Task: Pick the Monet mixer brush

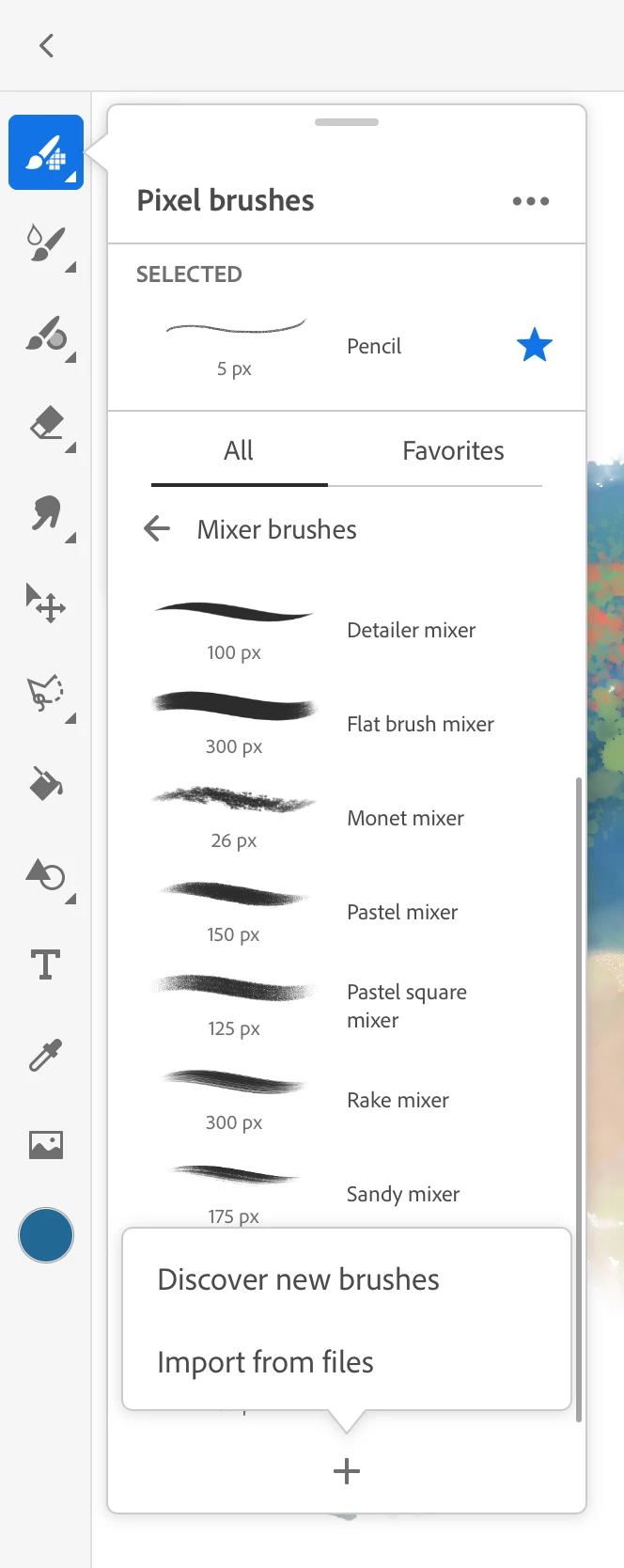Action: click(405, 818)
